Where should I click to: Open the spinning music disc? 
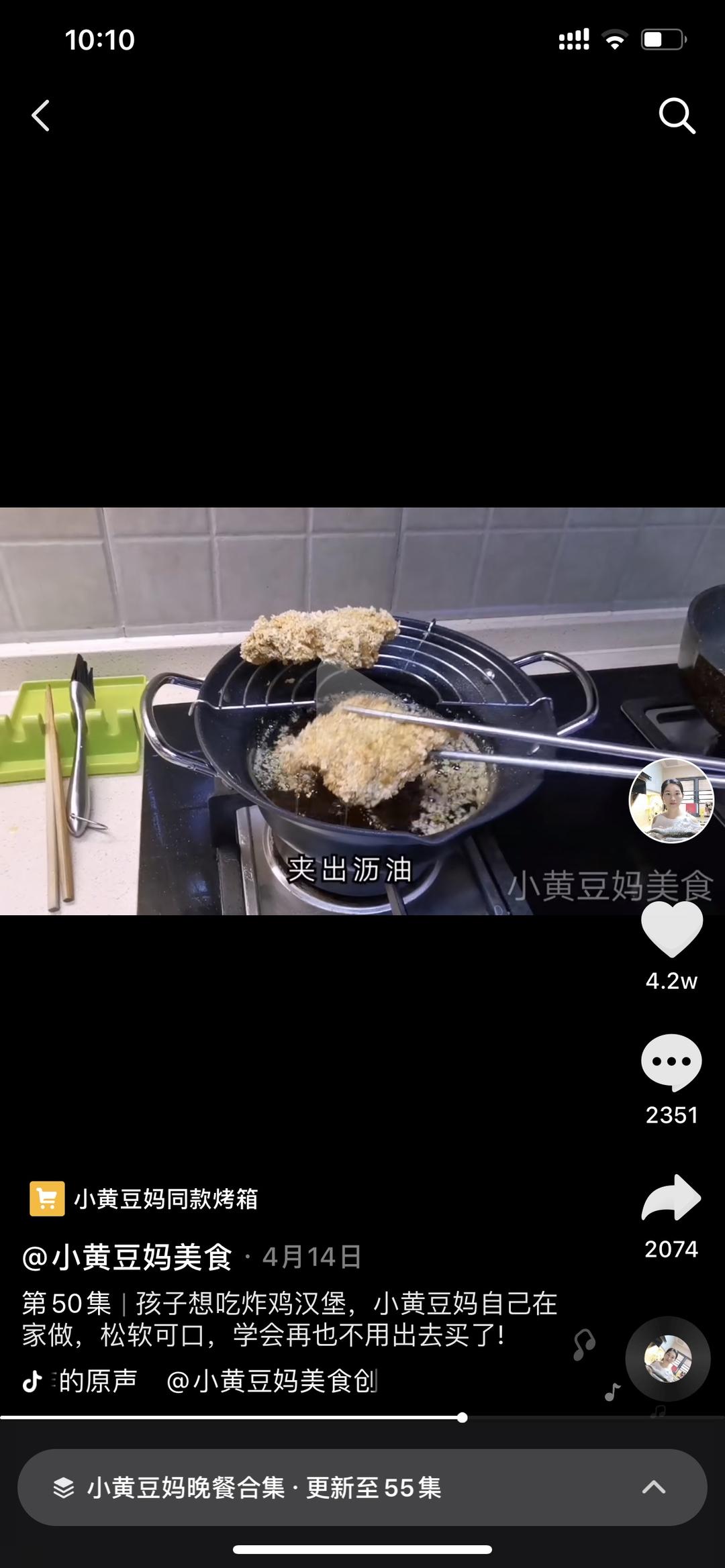click(x=668, y=1359)
